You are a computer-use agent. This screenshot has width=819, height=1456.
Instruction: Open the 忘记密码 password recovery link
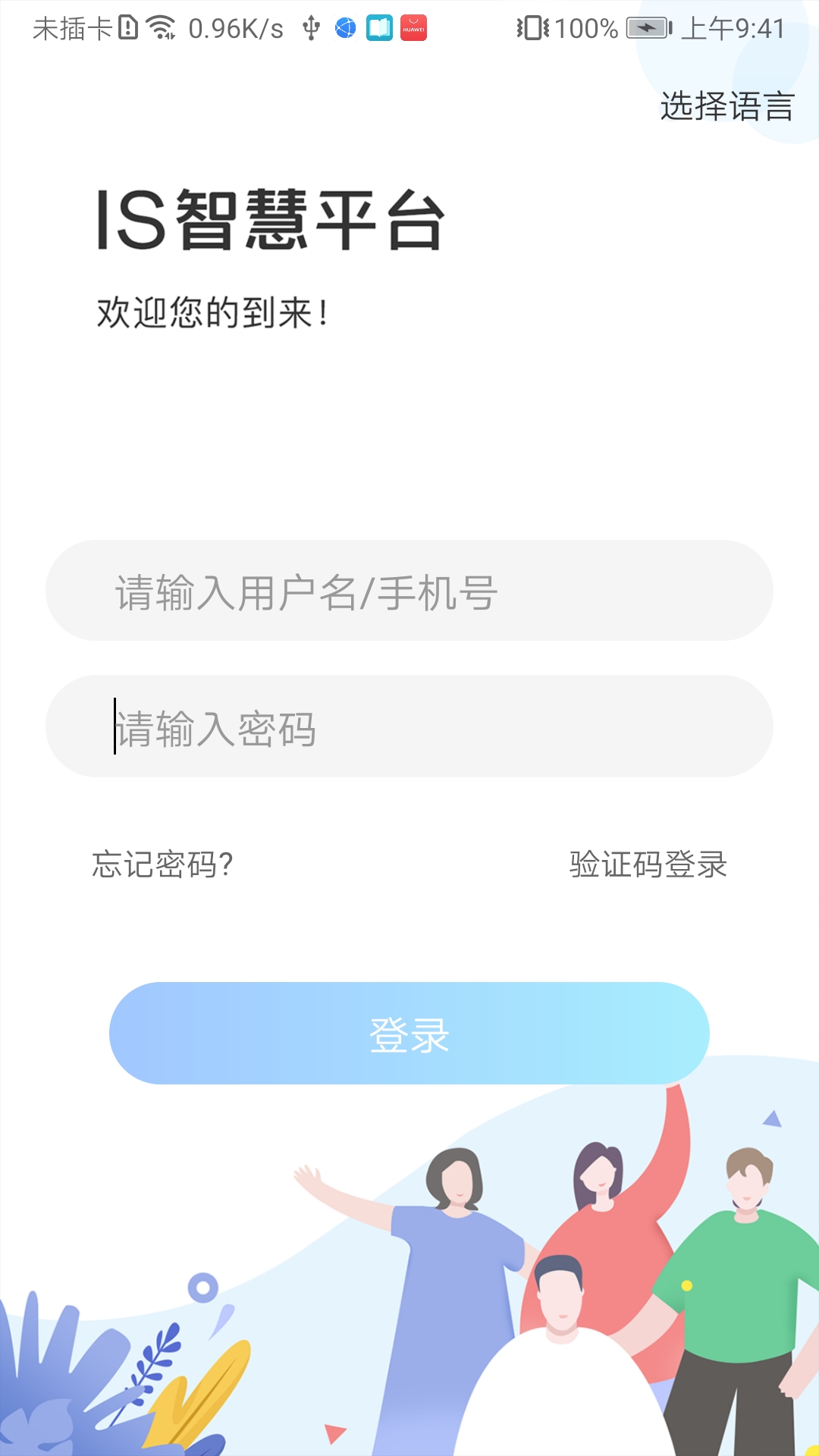[165, 864]
